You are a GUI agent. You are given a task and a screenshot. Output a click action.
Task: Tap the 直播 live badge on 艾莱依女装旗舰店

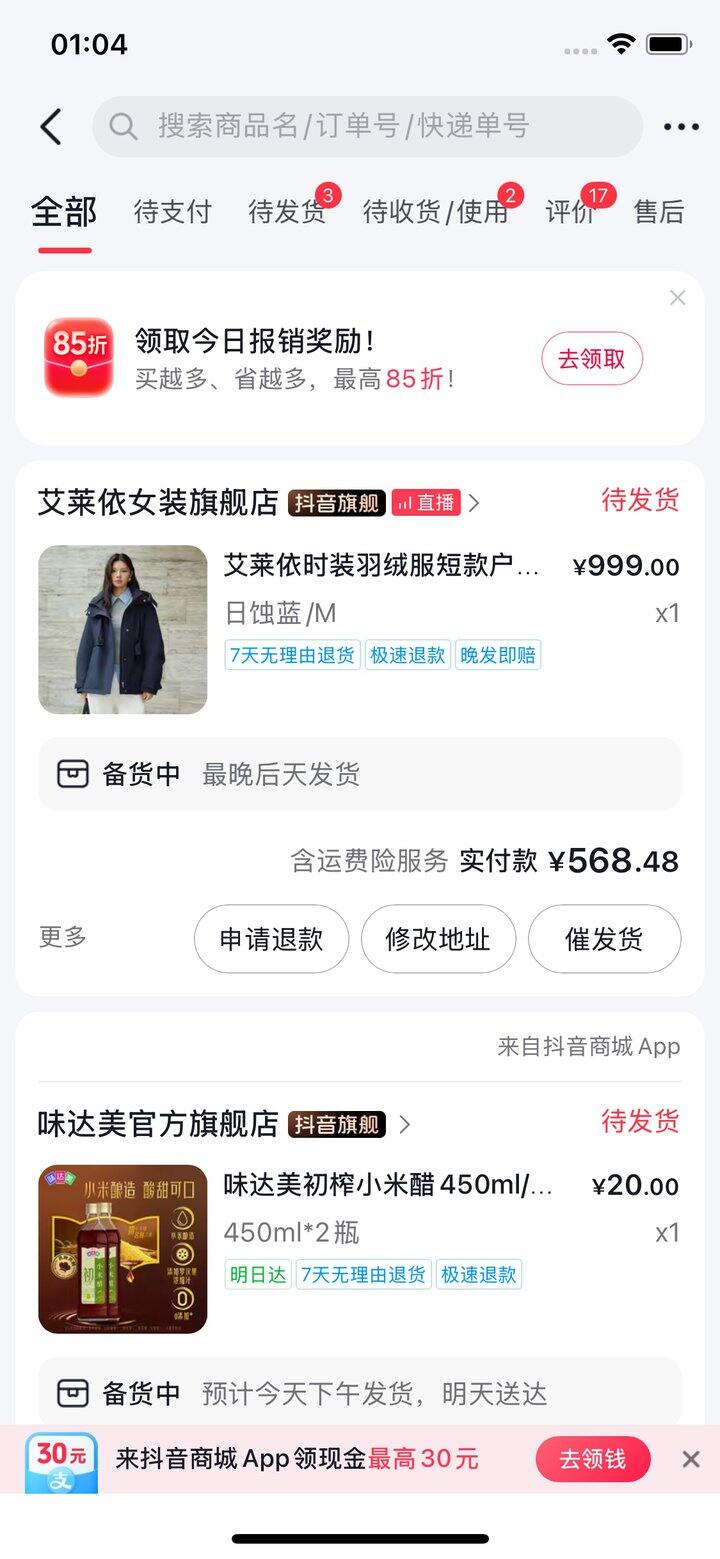tap(424, 503)
